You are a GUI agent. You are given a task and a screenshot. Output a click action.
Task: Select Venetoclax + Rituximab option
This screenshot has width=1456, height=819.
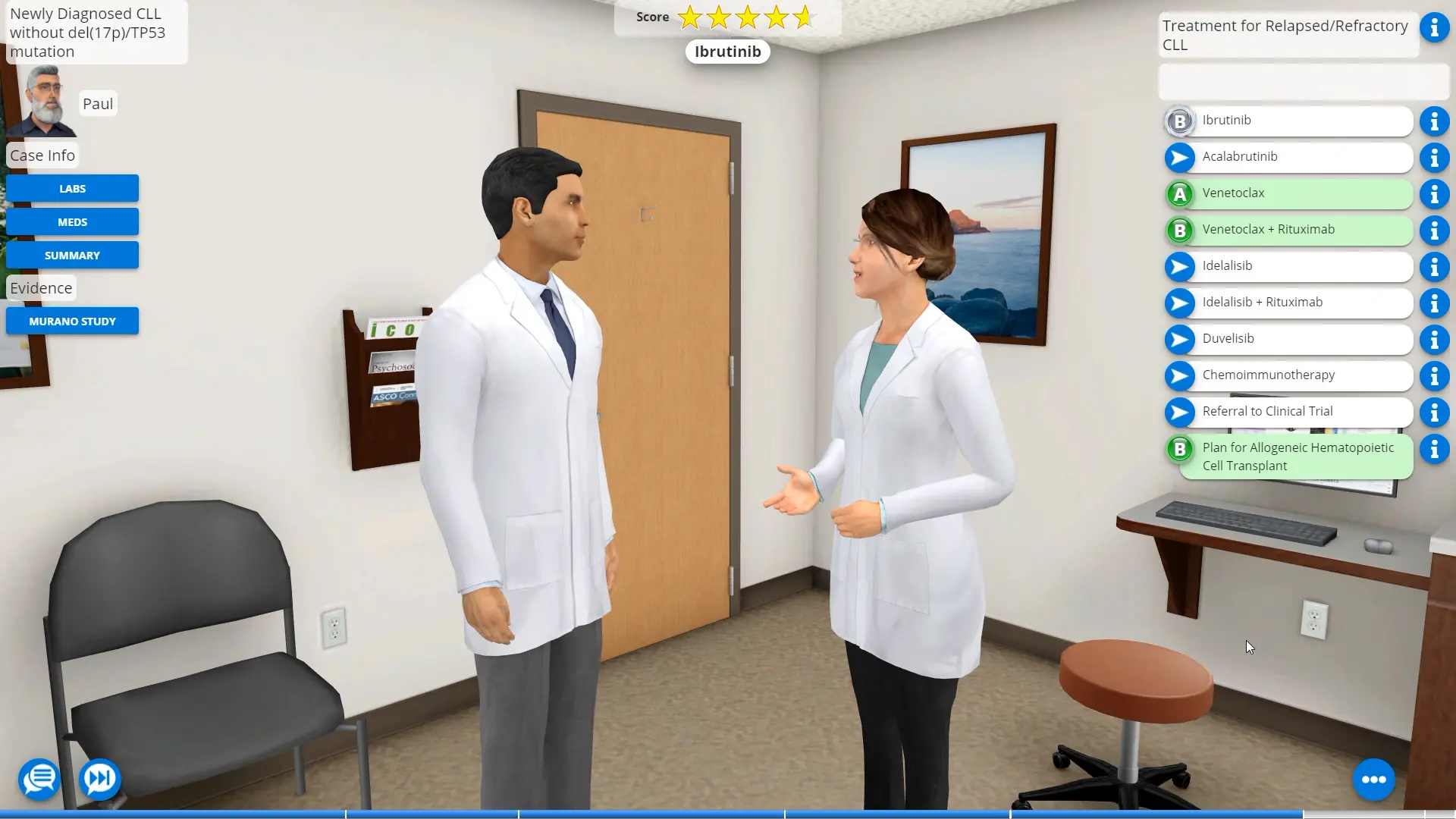1289,230
